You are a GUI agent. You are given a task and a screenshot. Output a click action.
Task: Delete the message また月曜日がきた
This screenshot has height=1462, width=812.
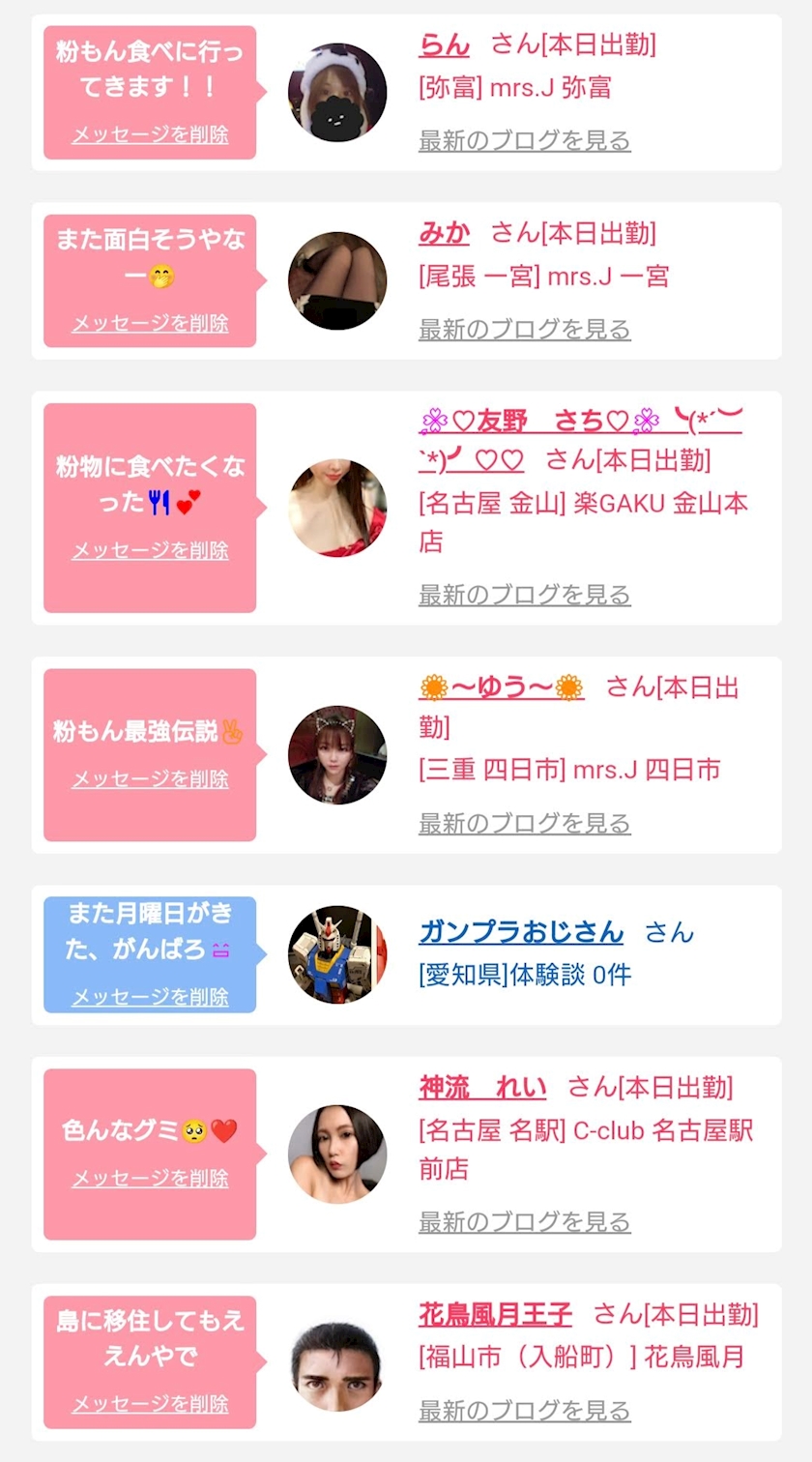(x=150, y=997)
